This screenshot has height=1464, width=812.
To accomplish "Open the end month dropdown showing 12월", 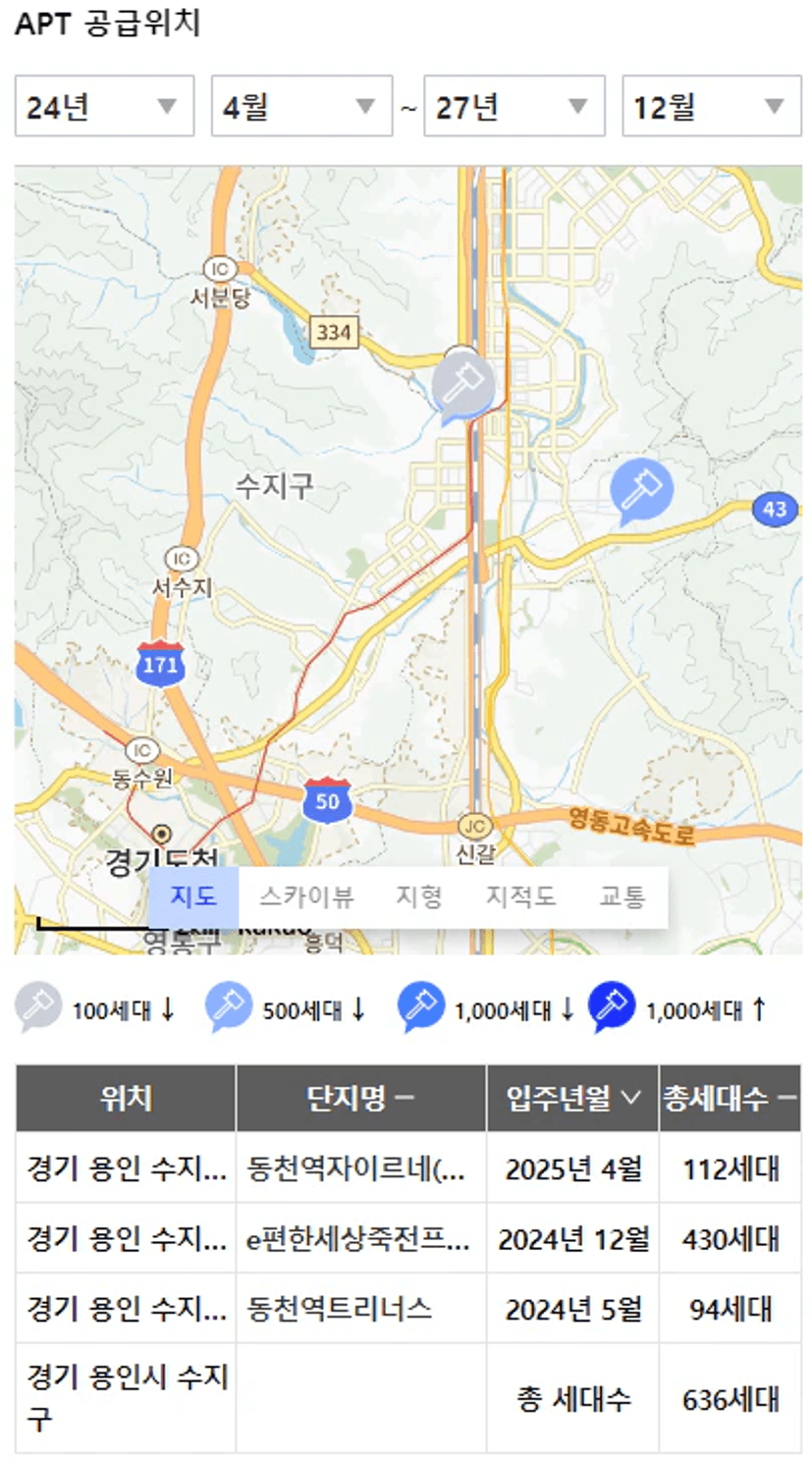I will 711,106.
